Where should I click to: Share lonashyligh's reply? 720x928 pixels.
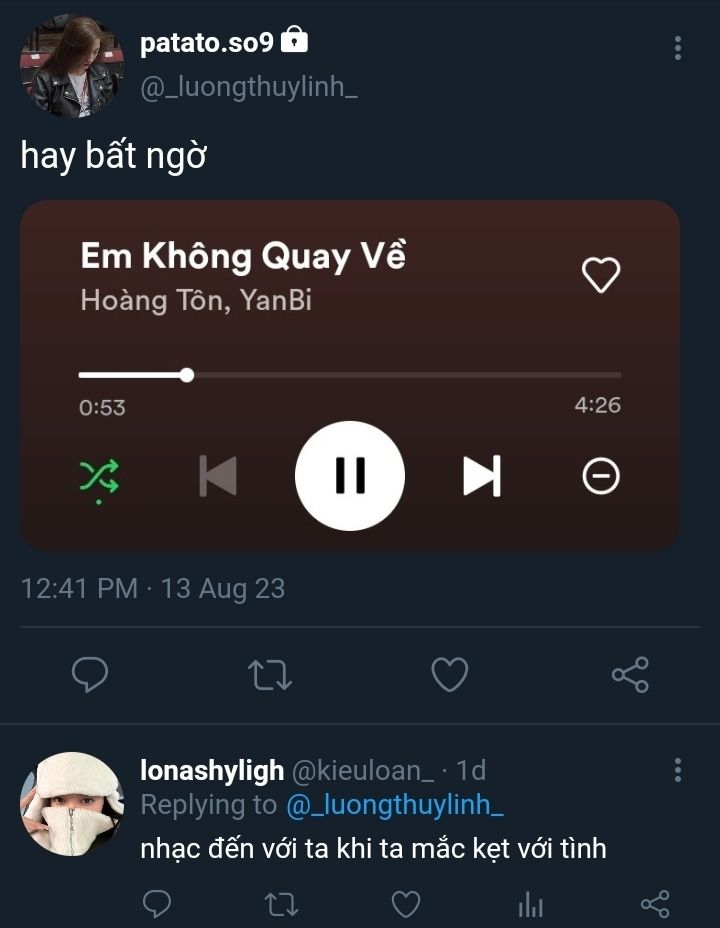[x=654, y=904]
